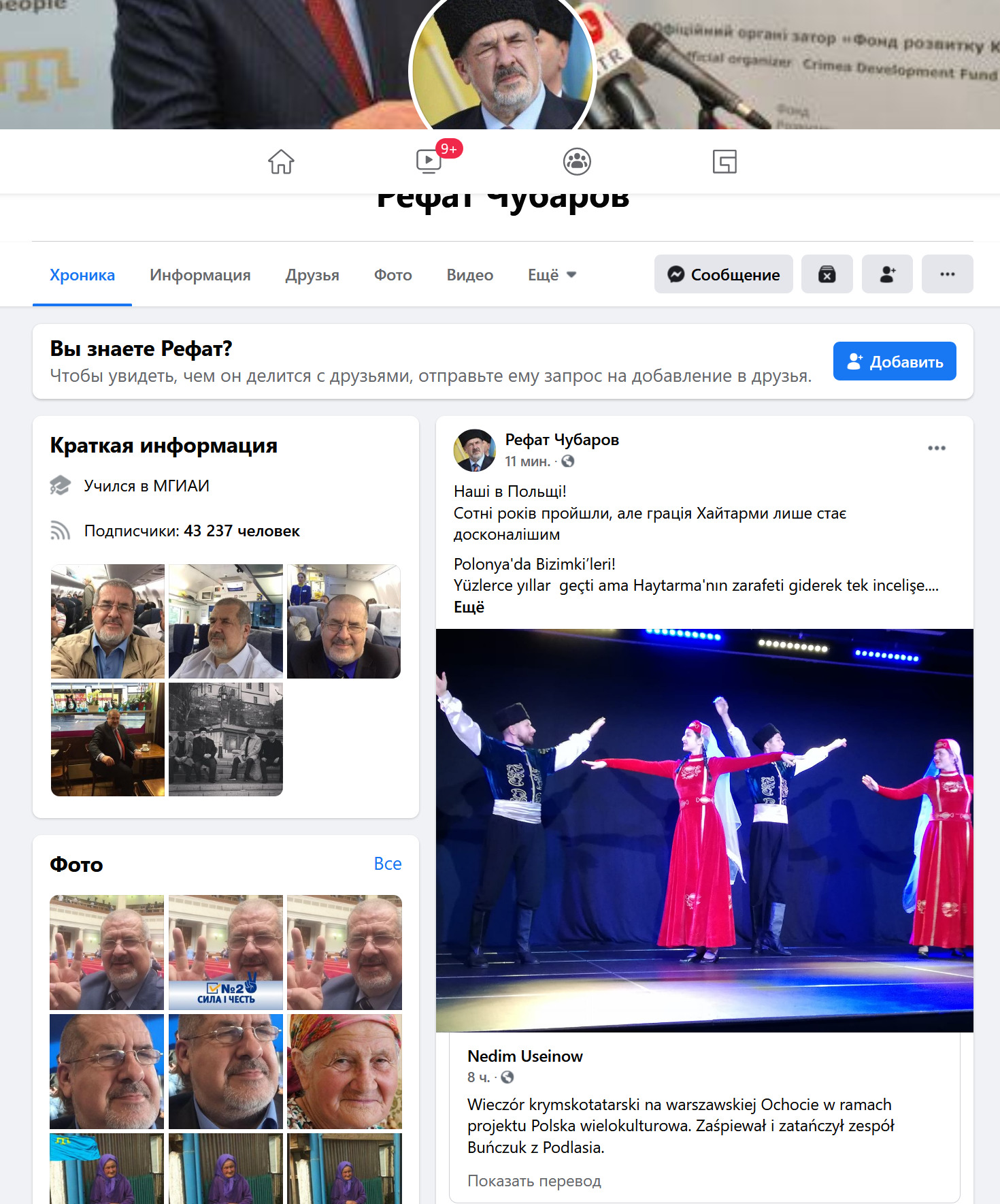View all photos via Все
Viewport: 1000px width, 1204px height.
387,864
